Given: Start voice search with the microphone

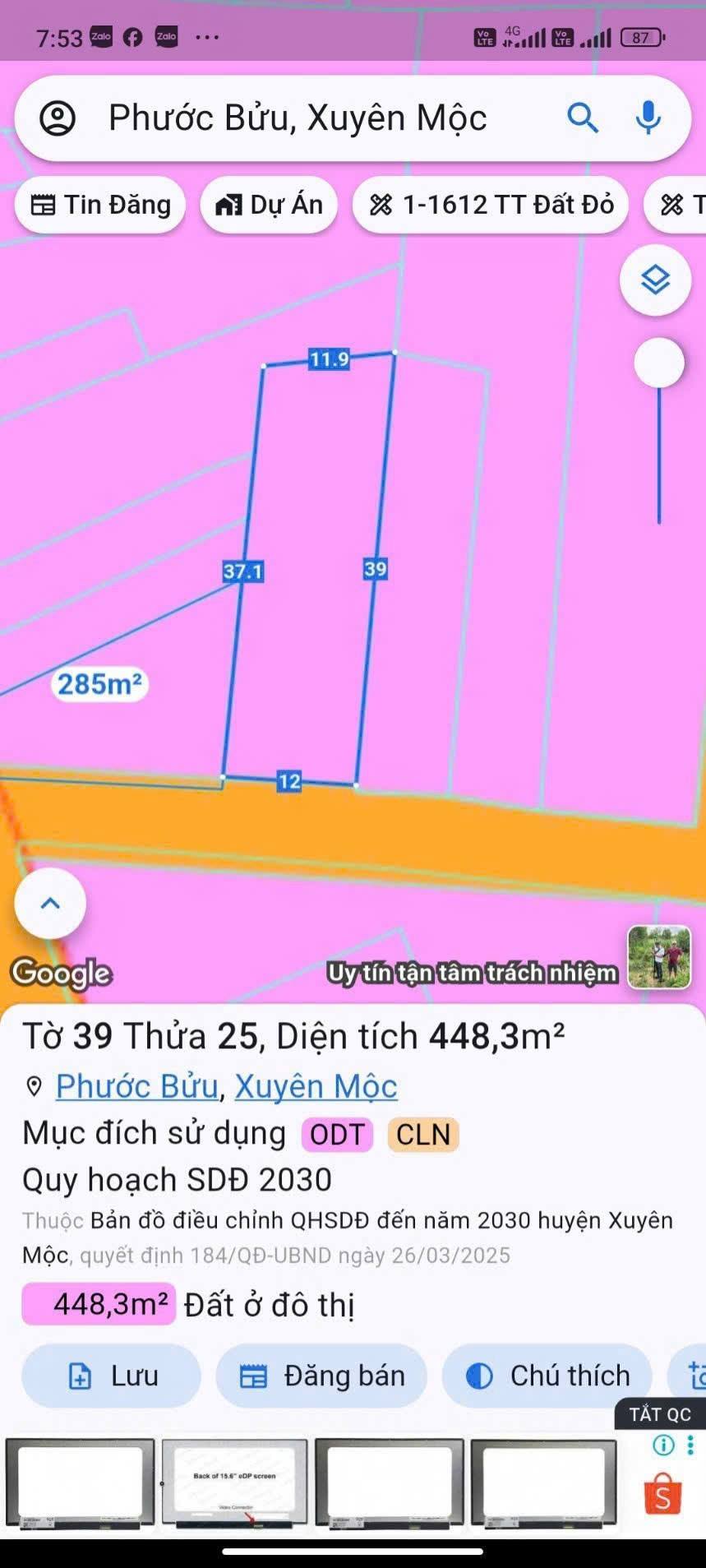Looking at the screenshot, I should [648, 118].
